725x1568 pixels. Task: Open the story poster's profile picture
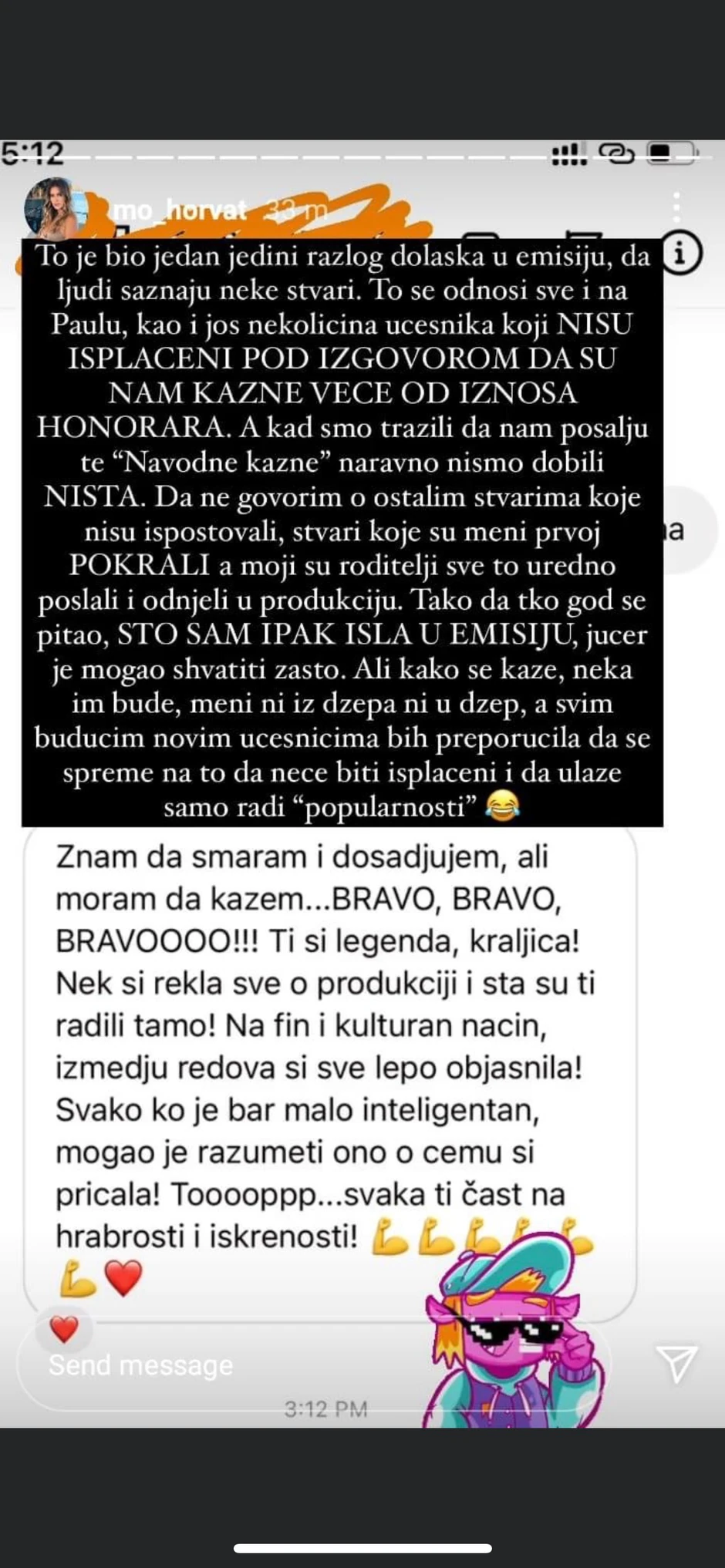click(x=51, y=208)
